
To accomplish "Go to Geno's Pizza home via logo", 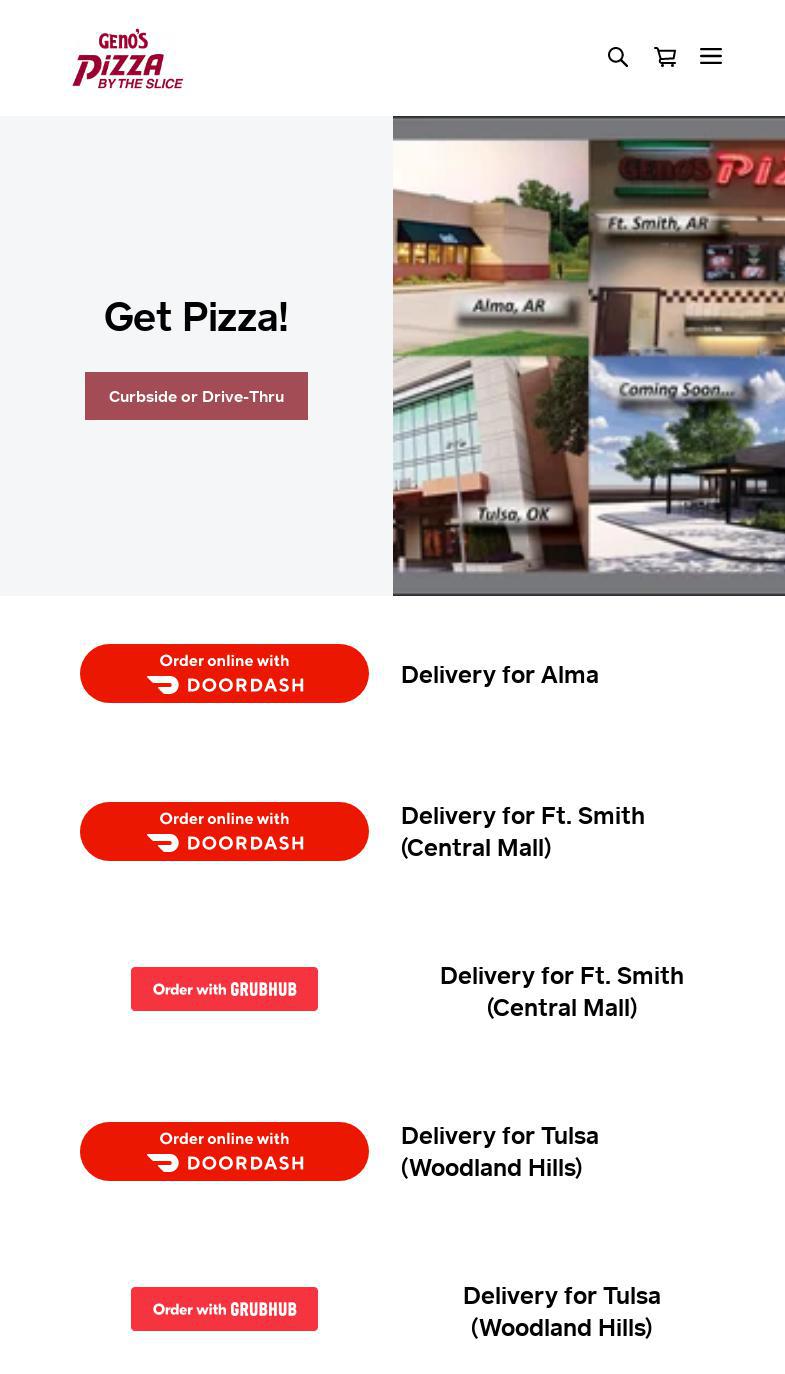I will (128, 59).
